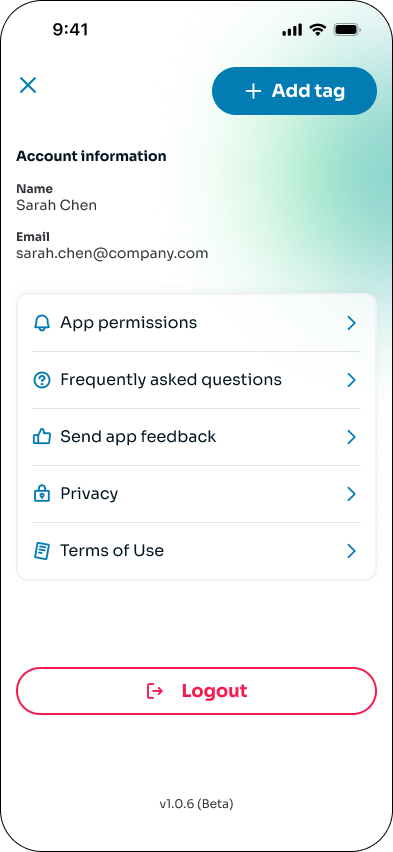Viewport: 393px width, 852px height.
Task: Open the Privacy row
Action: [x=196, y=494]
